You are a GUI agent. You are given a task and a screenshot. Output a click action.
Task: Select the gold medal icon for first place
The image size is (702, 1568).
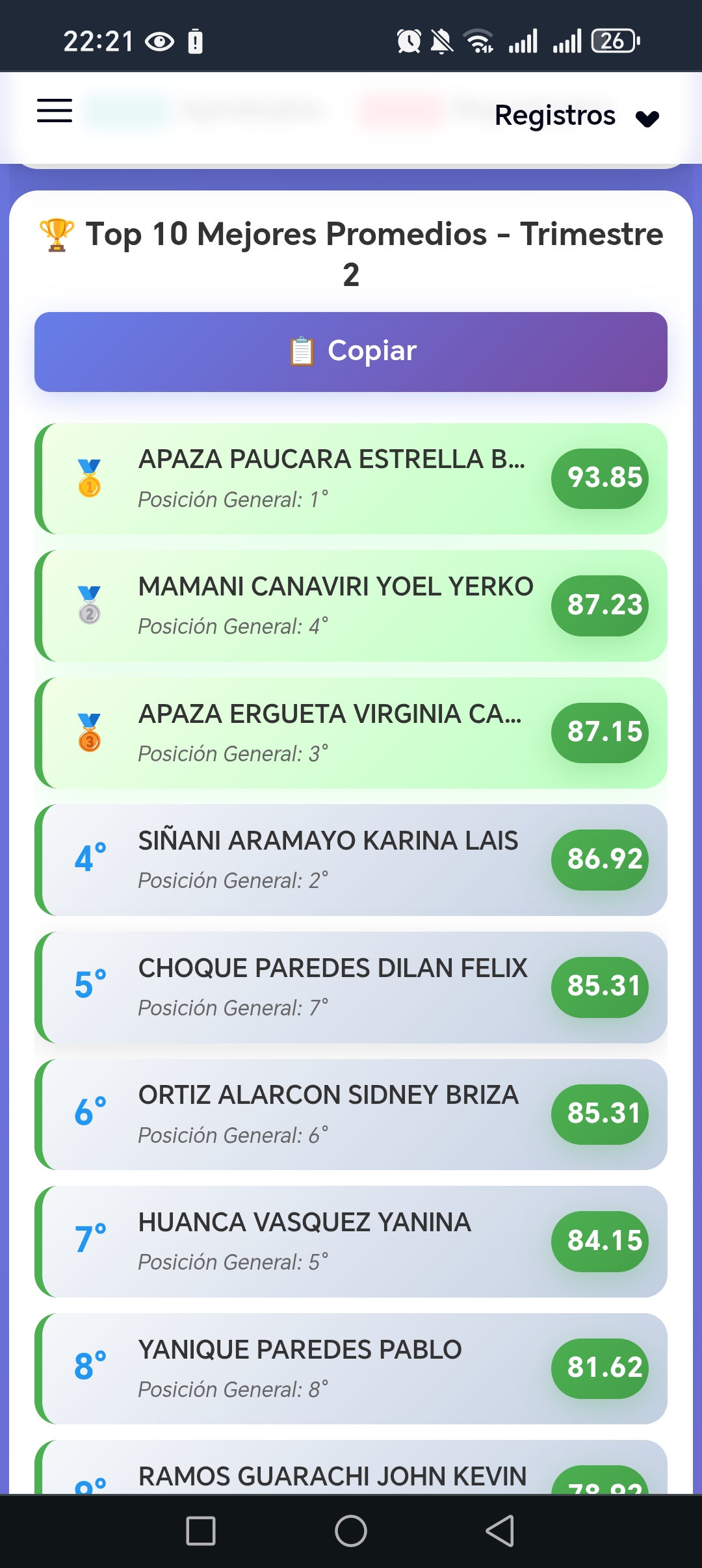pos(88,480)
